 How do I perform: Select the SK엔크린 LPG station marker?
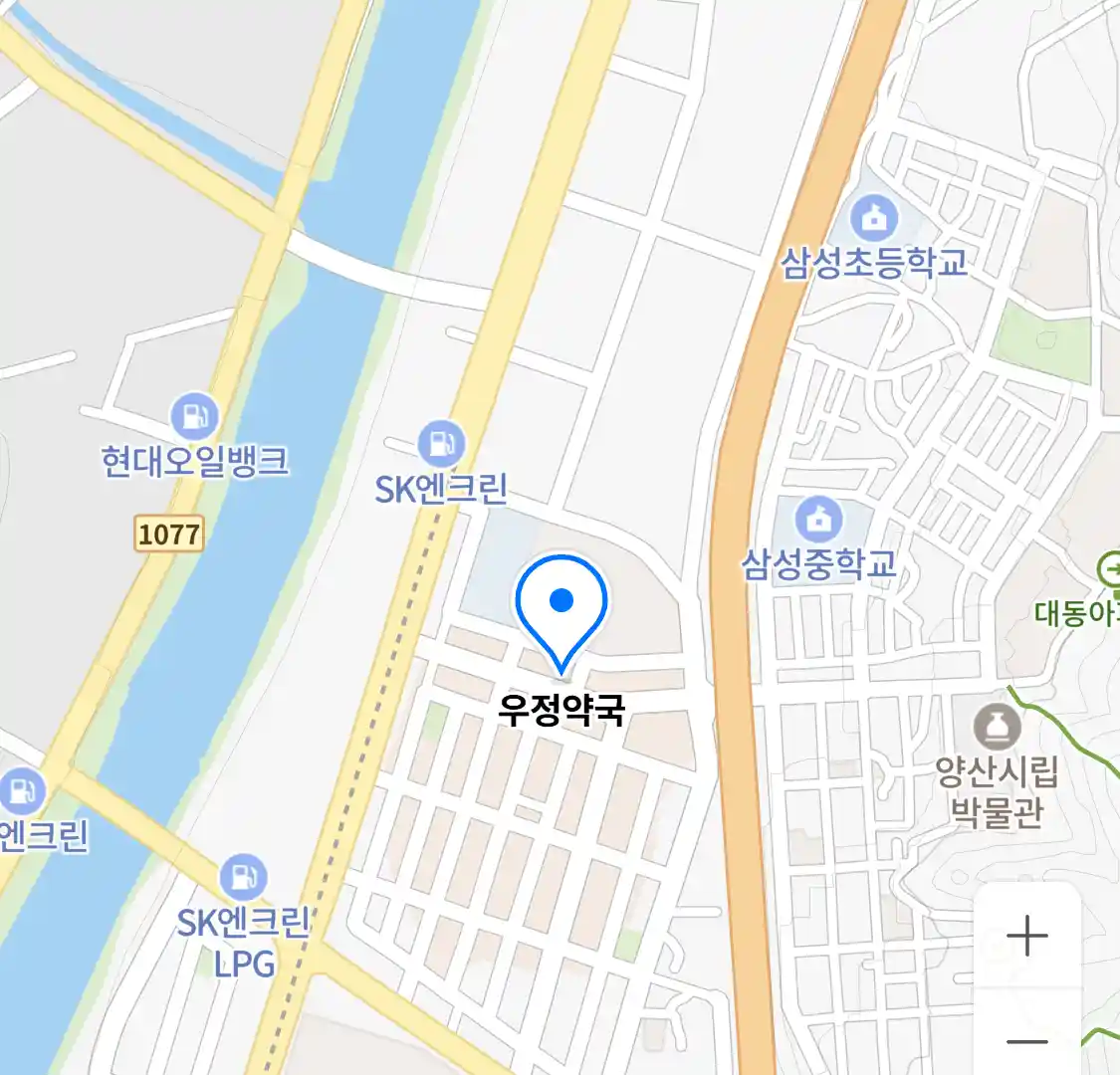click(x=242, y=878)
